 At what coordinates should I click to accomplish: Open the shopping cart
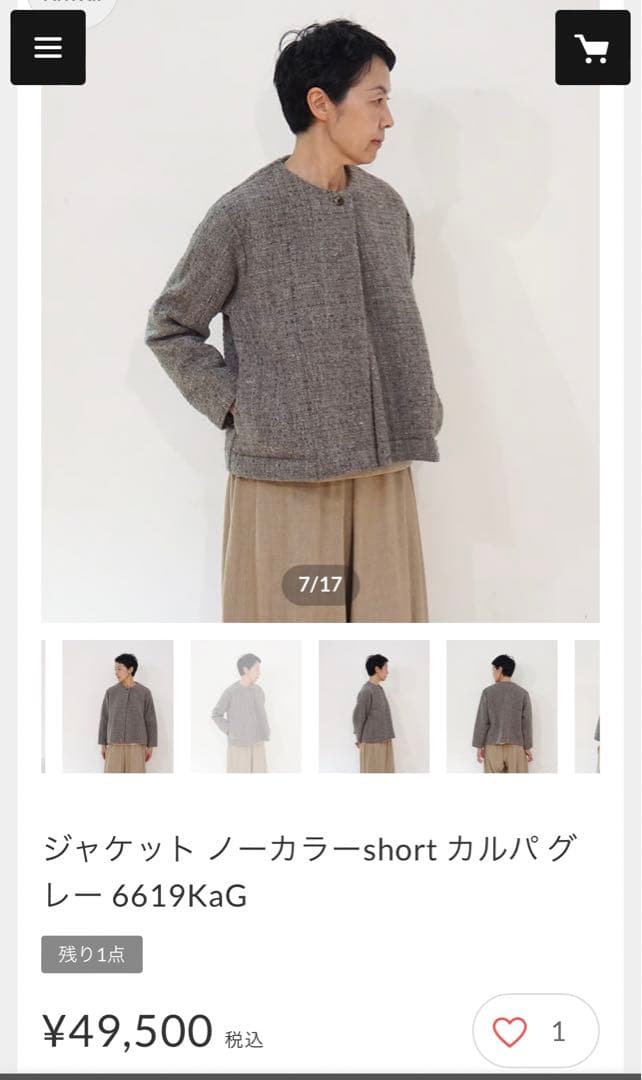593,47
